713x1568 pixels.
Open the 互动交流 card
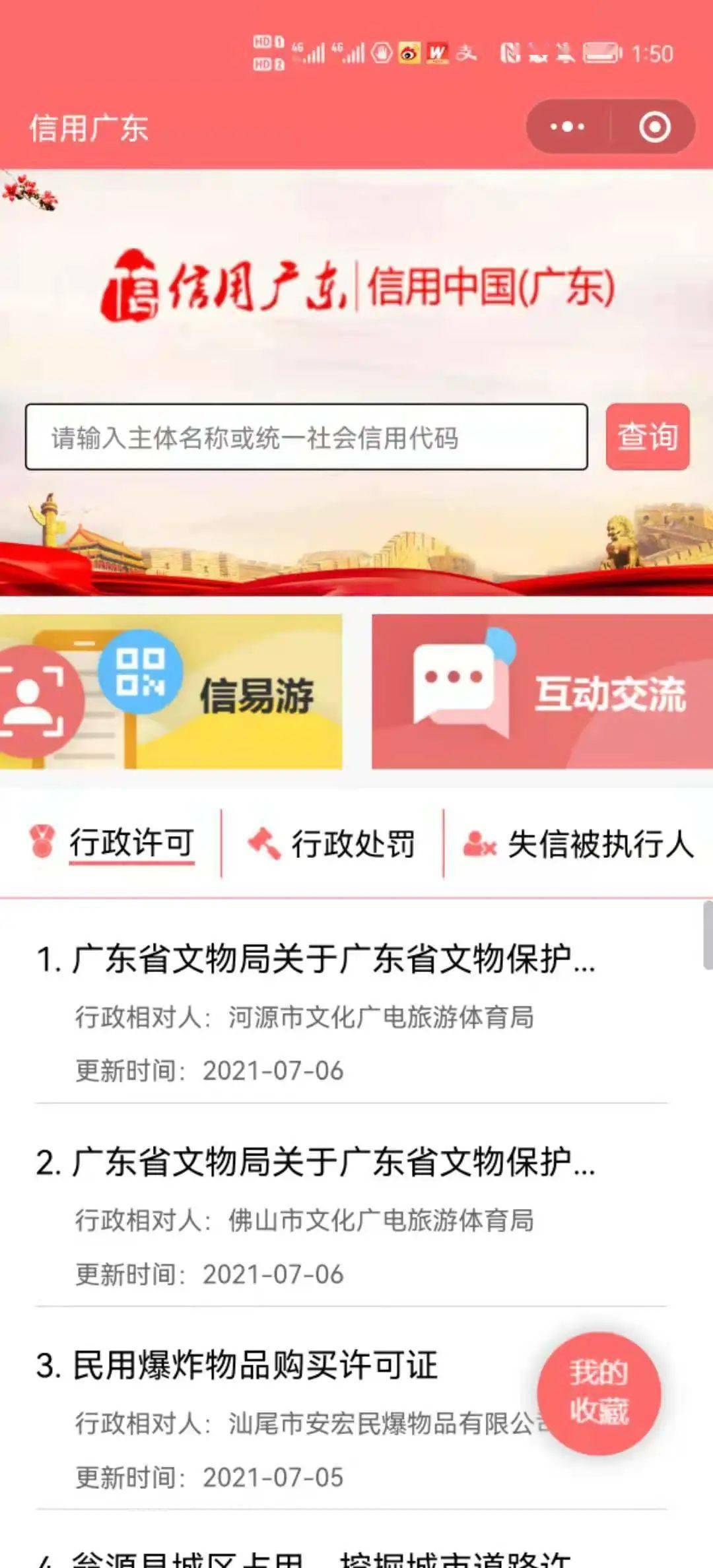(542, 692)
